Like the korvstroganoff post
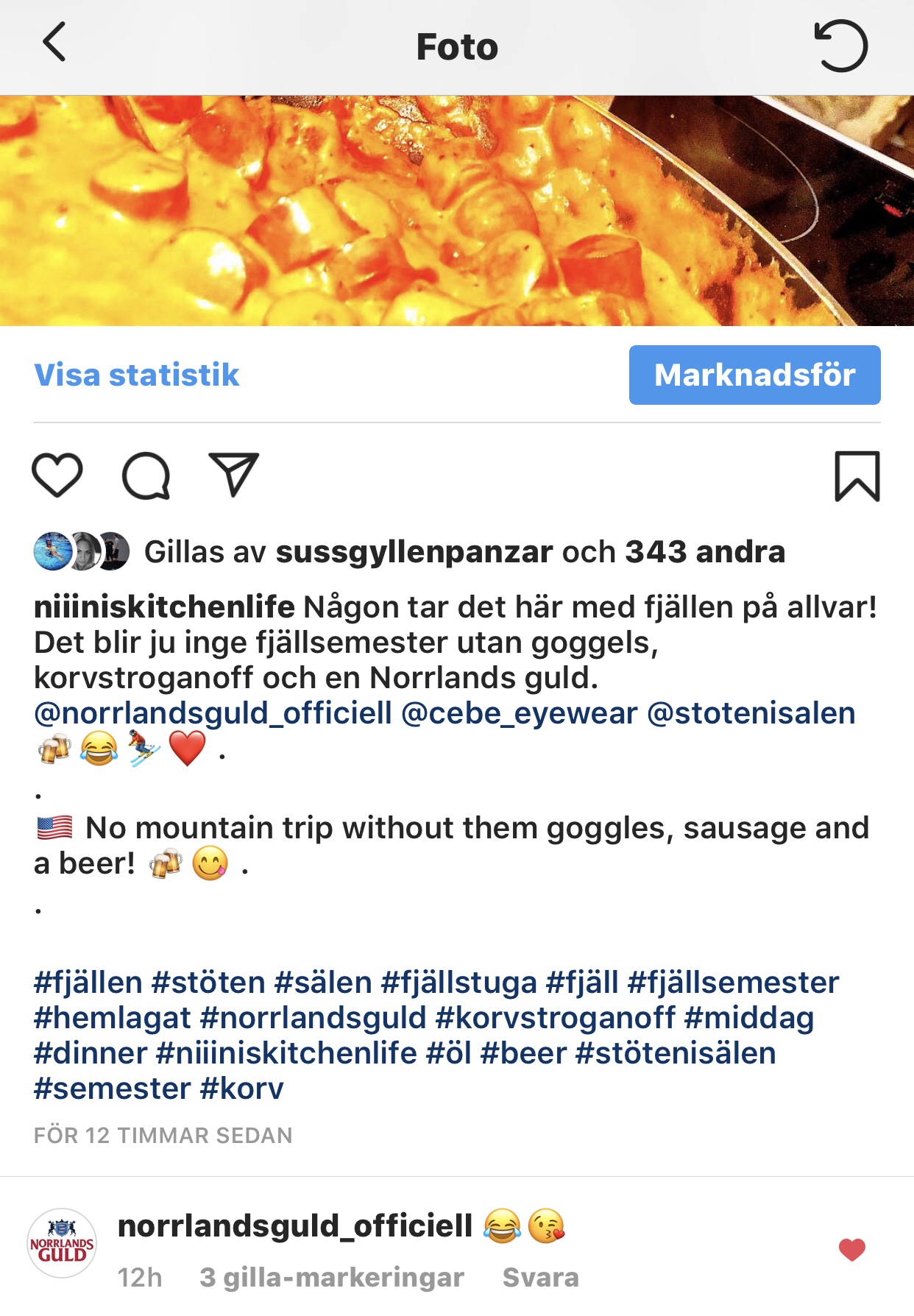 click(57, 475)
